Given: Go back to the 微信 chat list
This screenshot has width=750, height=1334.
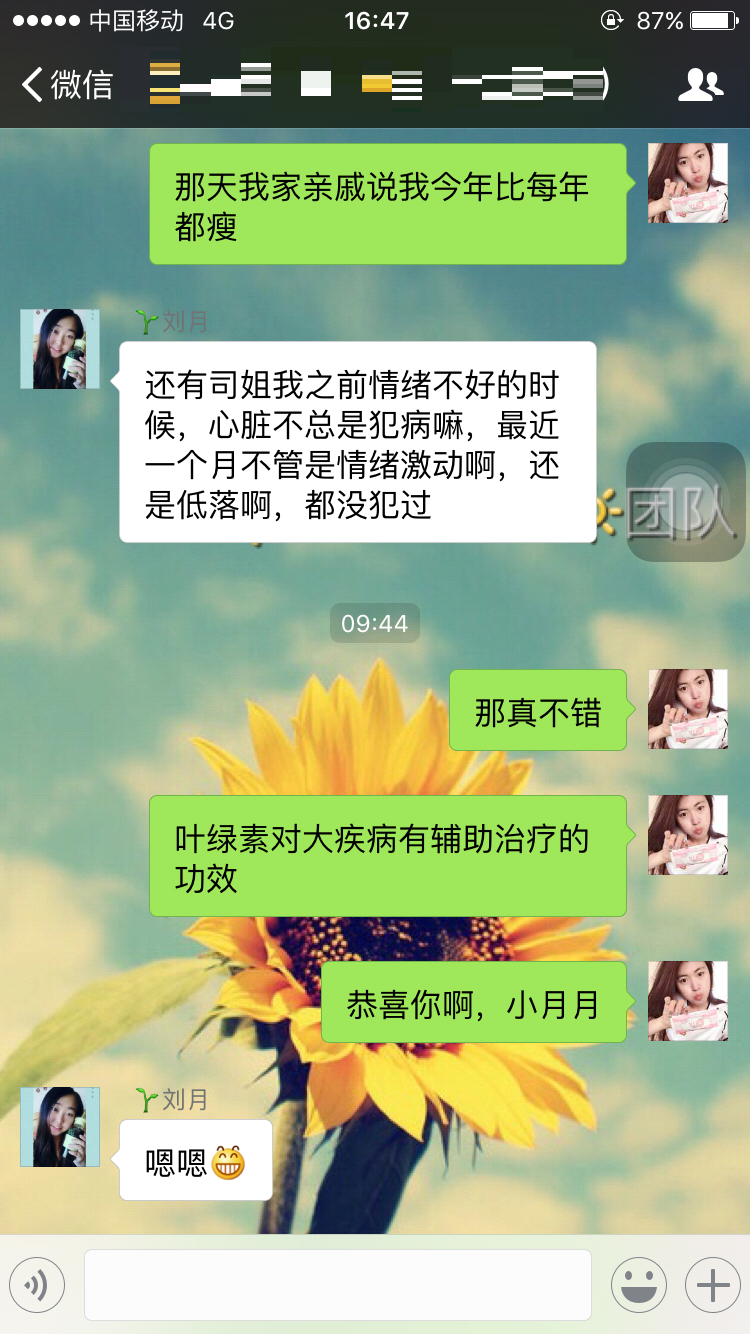Looking at the screenshot, I should coord(68,85).
